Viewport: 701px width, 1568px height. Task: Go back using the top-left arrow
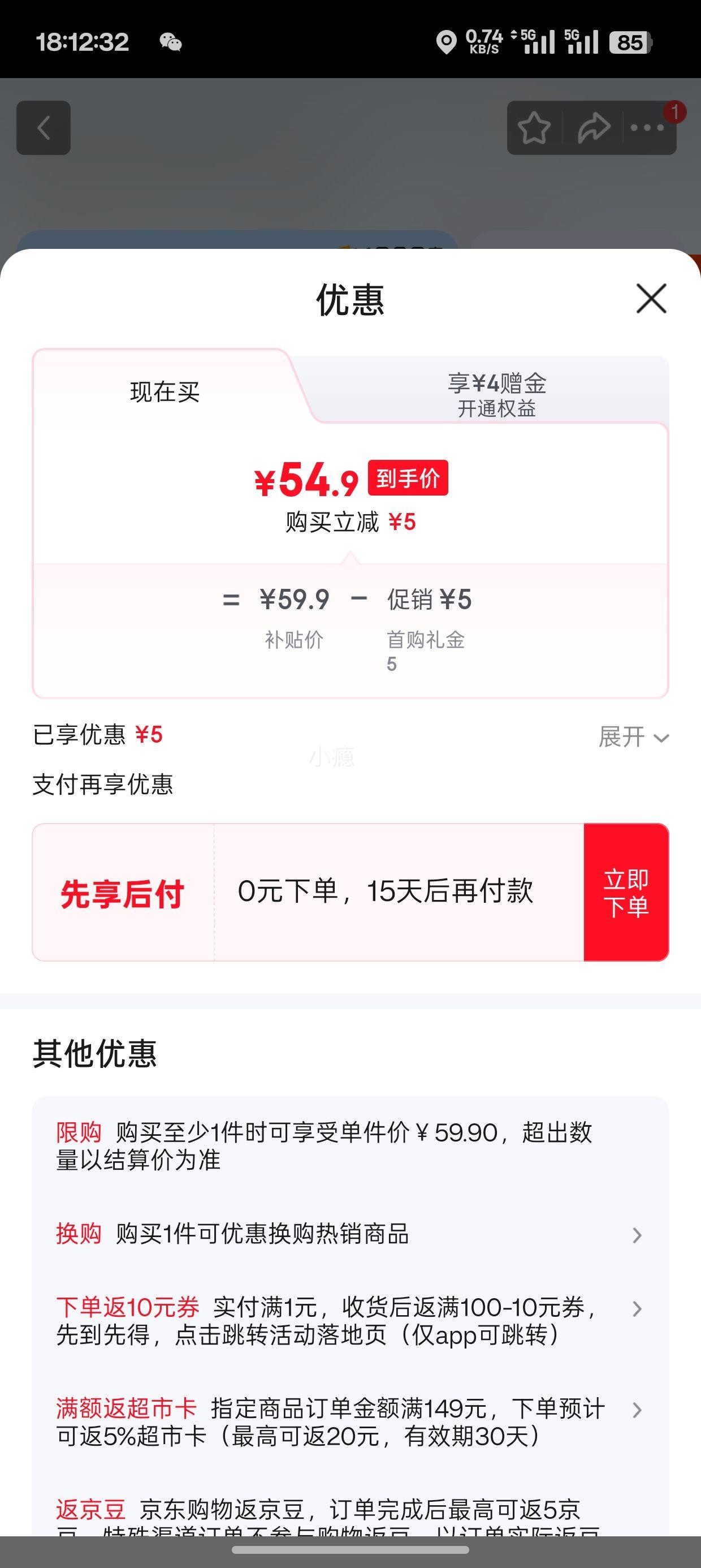point(43,128)
